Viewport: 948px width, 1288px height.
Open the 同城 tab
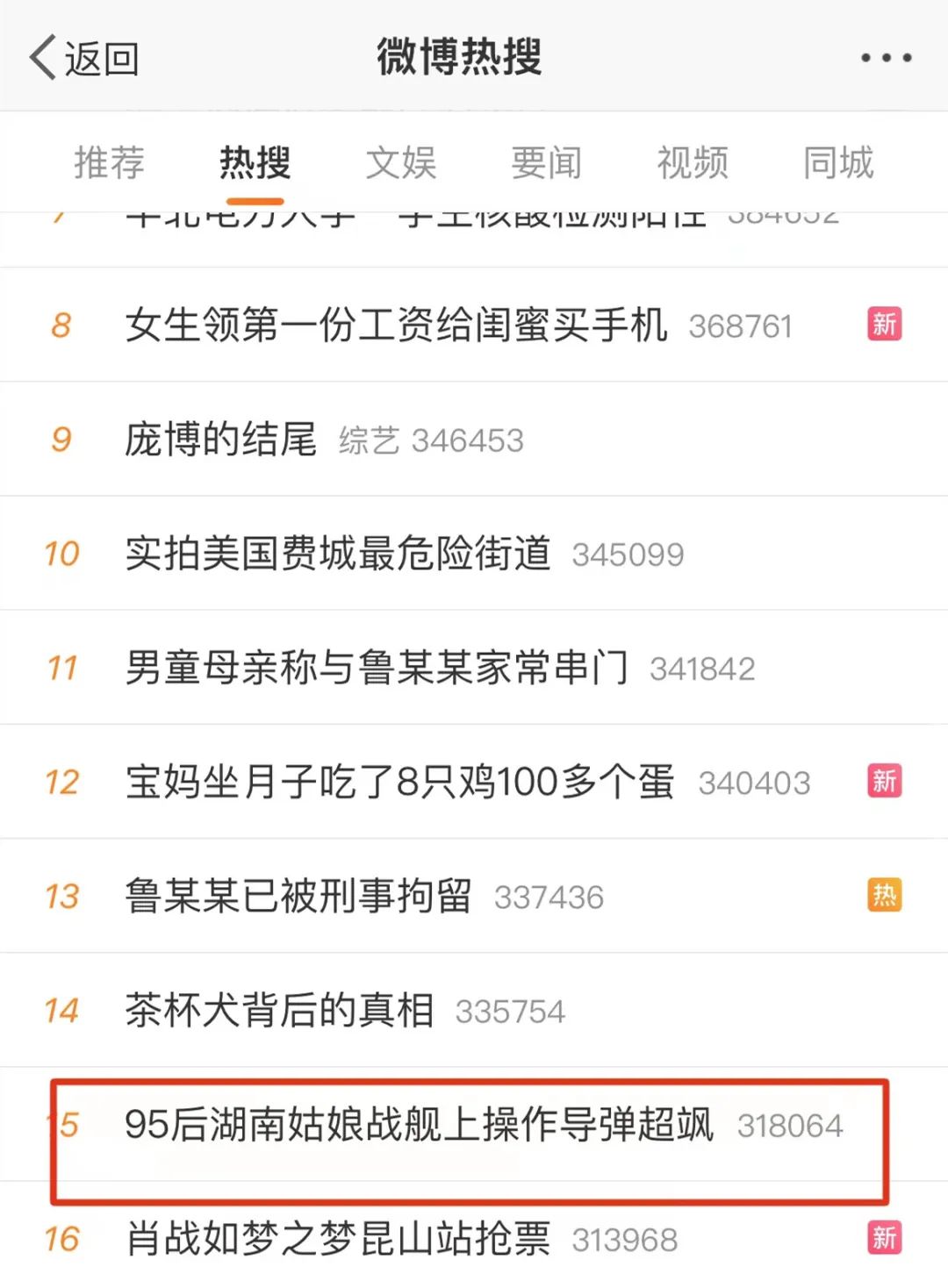click(x=838, y=163)
